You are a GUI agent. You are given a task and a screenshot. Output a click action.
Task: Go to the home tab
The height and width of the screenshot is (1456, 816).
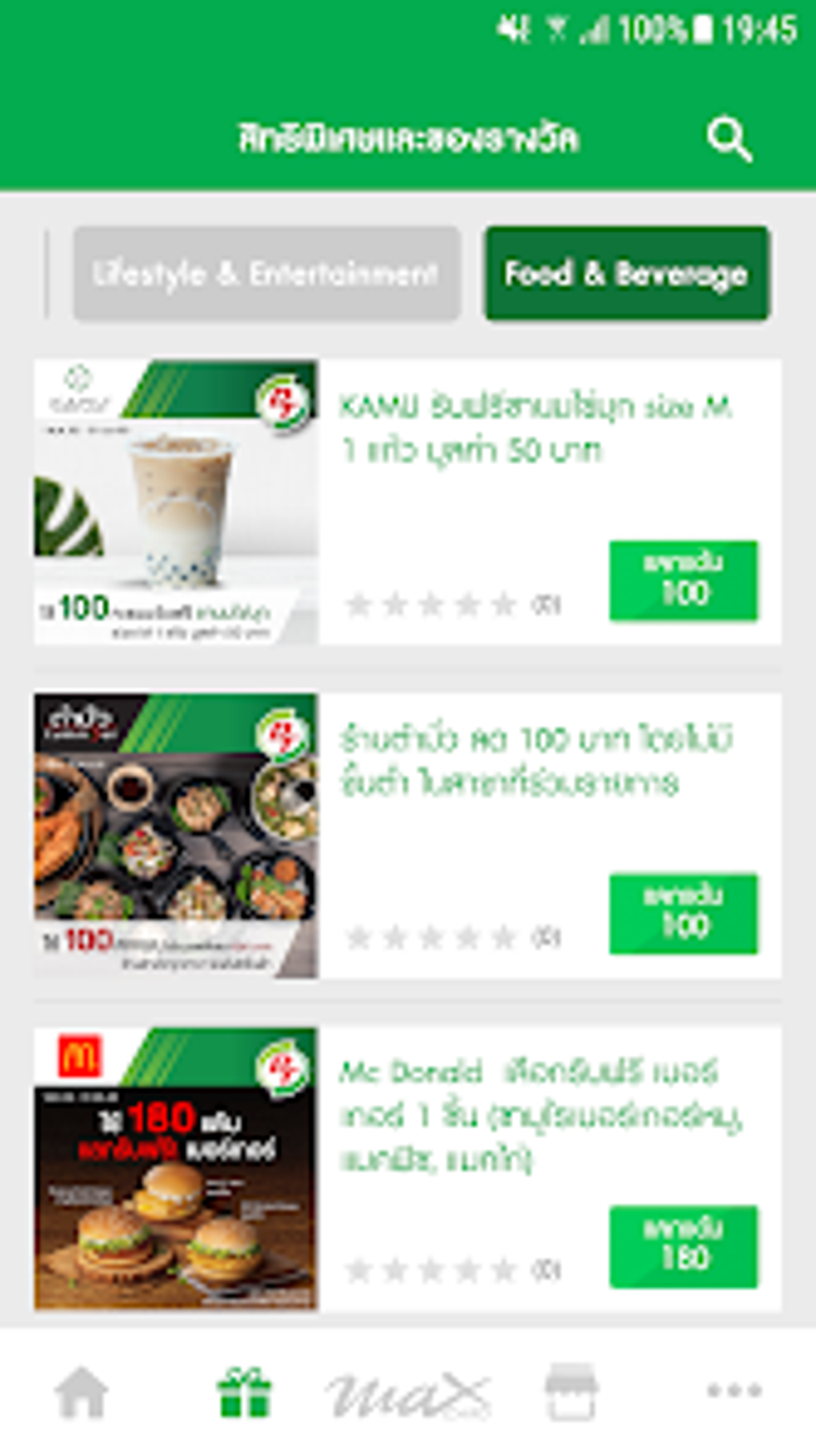[x=82, y=1393]
